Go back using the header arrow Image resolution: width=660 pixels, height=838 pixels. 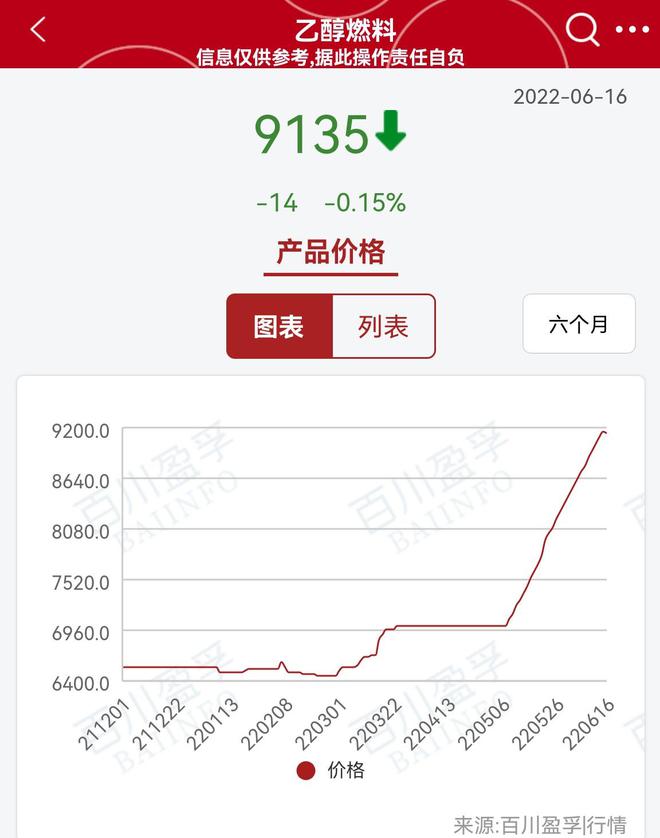pos(38,30)
